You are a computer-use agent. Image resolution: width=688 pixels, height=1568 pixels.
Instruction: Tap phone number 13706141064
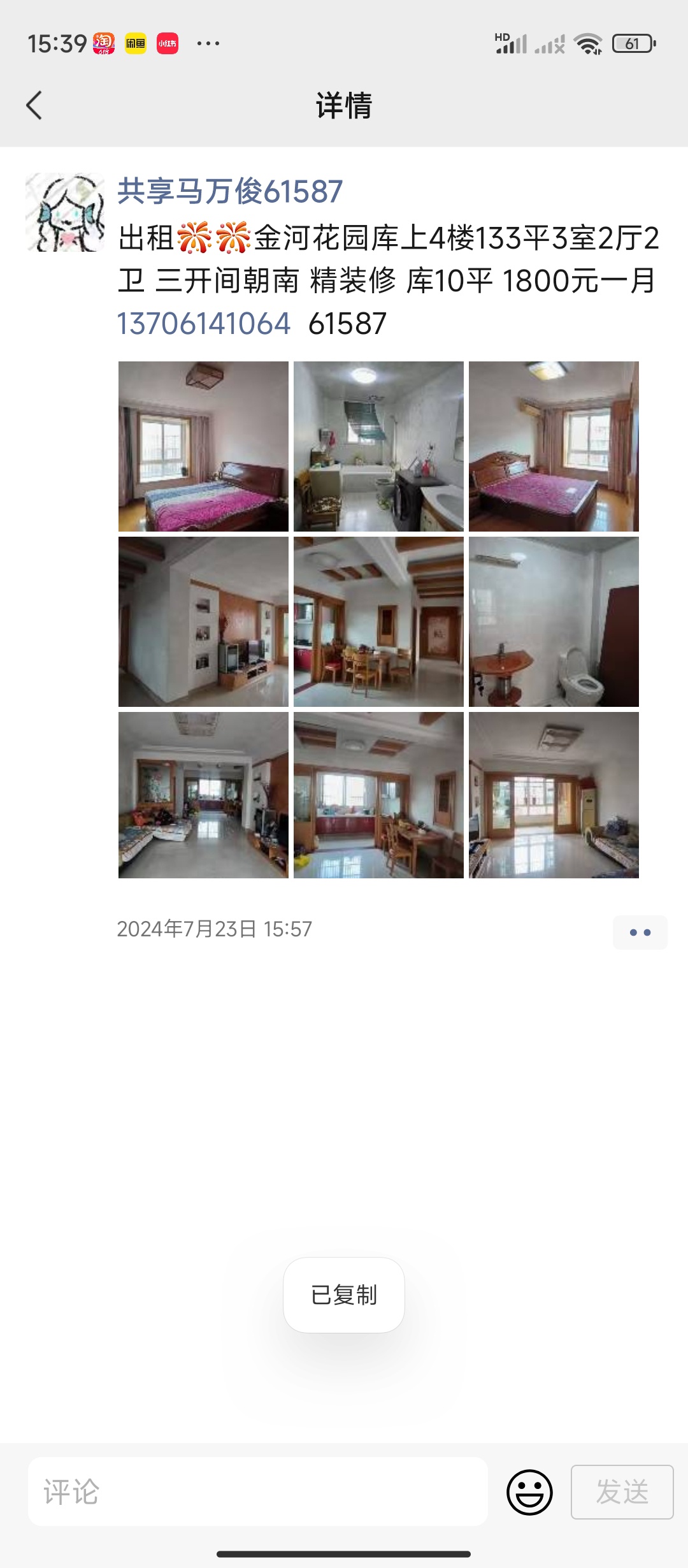(x=204, y=323)
